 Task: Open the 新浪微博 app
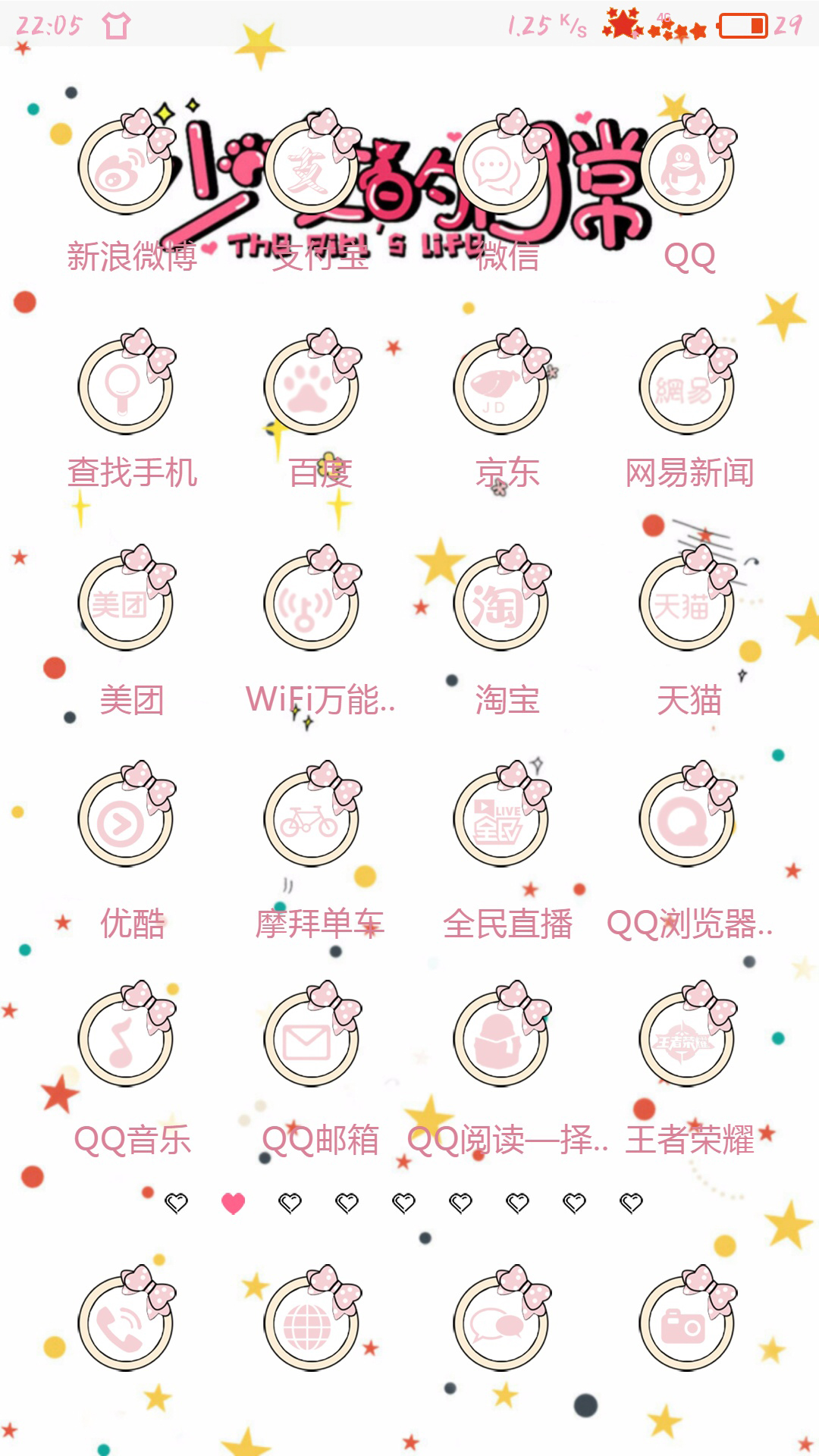tap(125, 168)
